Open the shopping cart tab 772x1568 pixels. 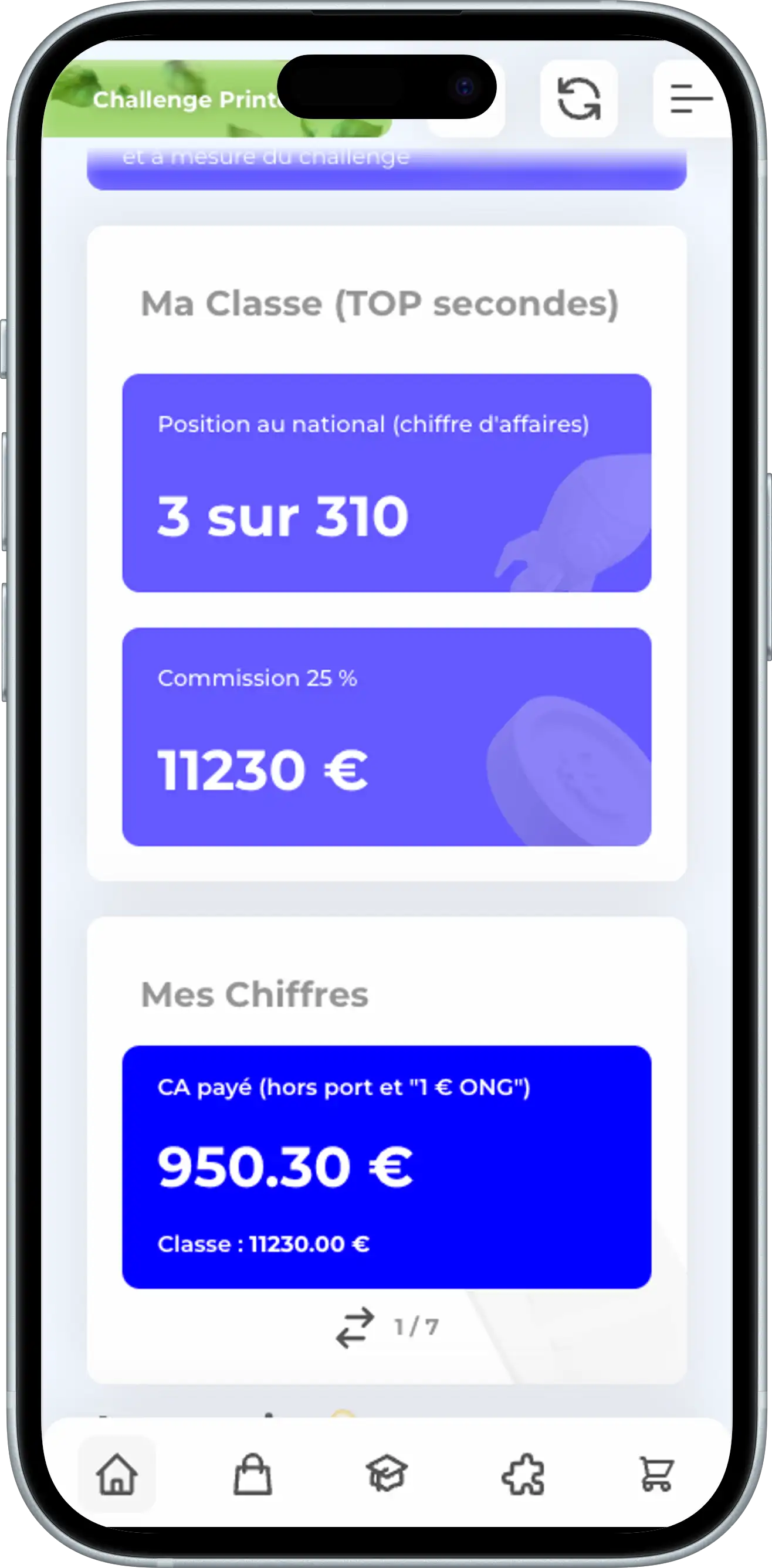(x=656, y=1474)
